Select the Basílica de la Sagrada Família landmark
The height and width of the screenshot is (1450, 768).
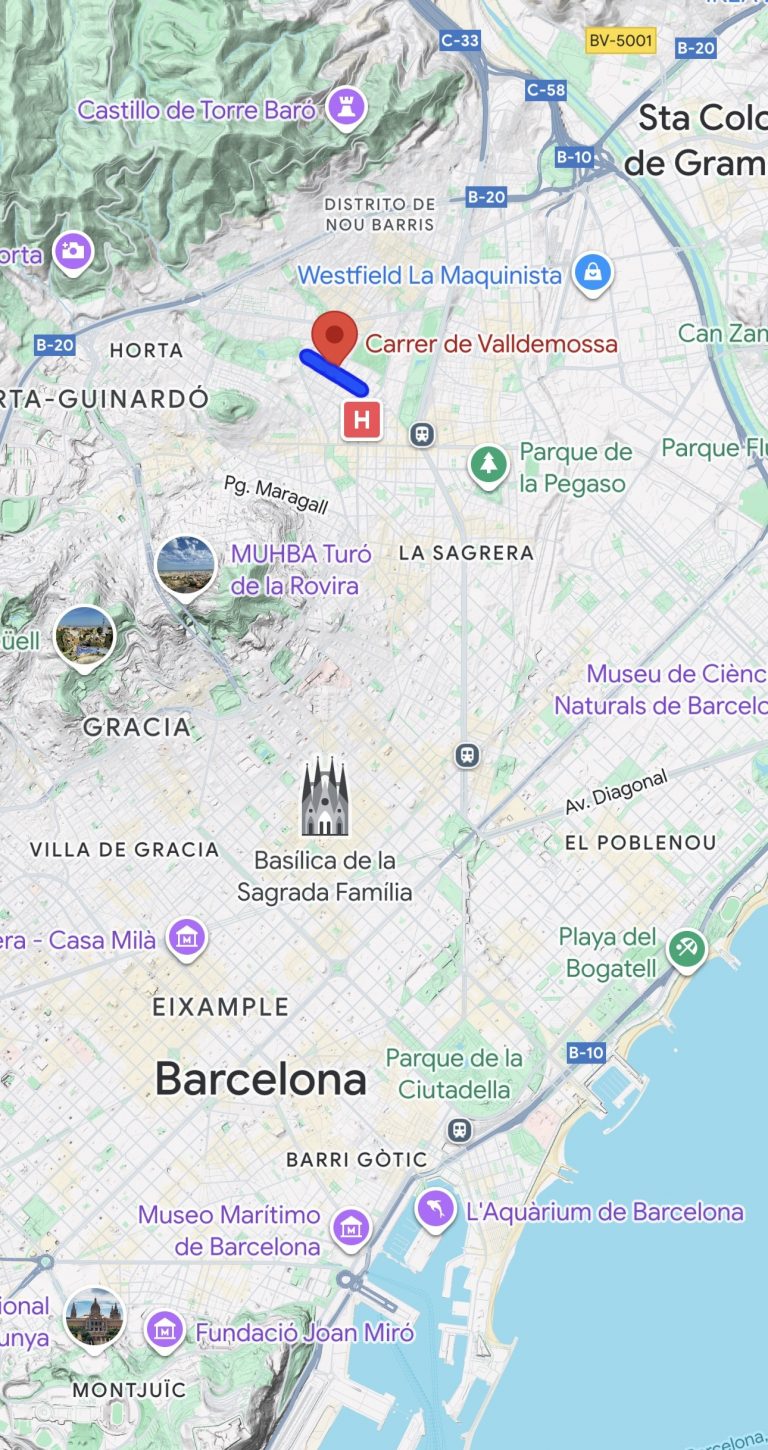click(x=325, y=798)
